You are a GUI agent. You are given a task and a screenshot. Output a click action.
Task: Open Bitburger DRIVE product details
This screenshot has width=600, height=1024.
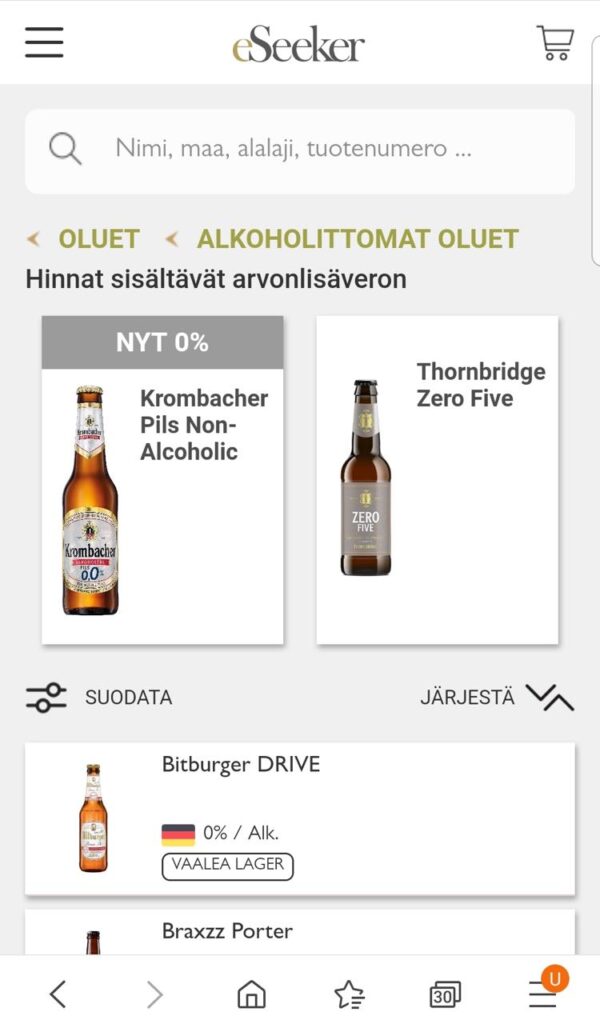[300, 818]
